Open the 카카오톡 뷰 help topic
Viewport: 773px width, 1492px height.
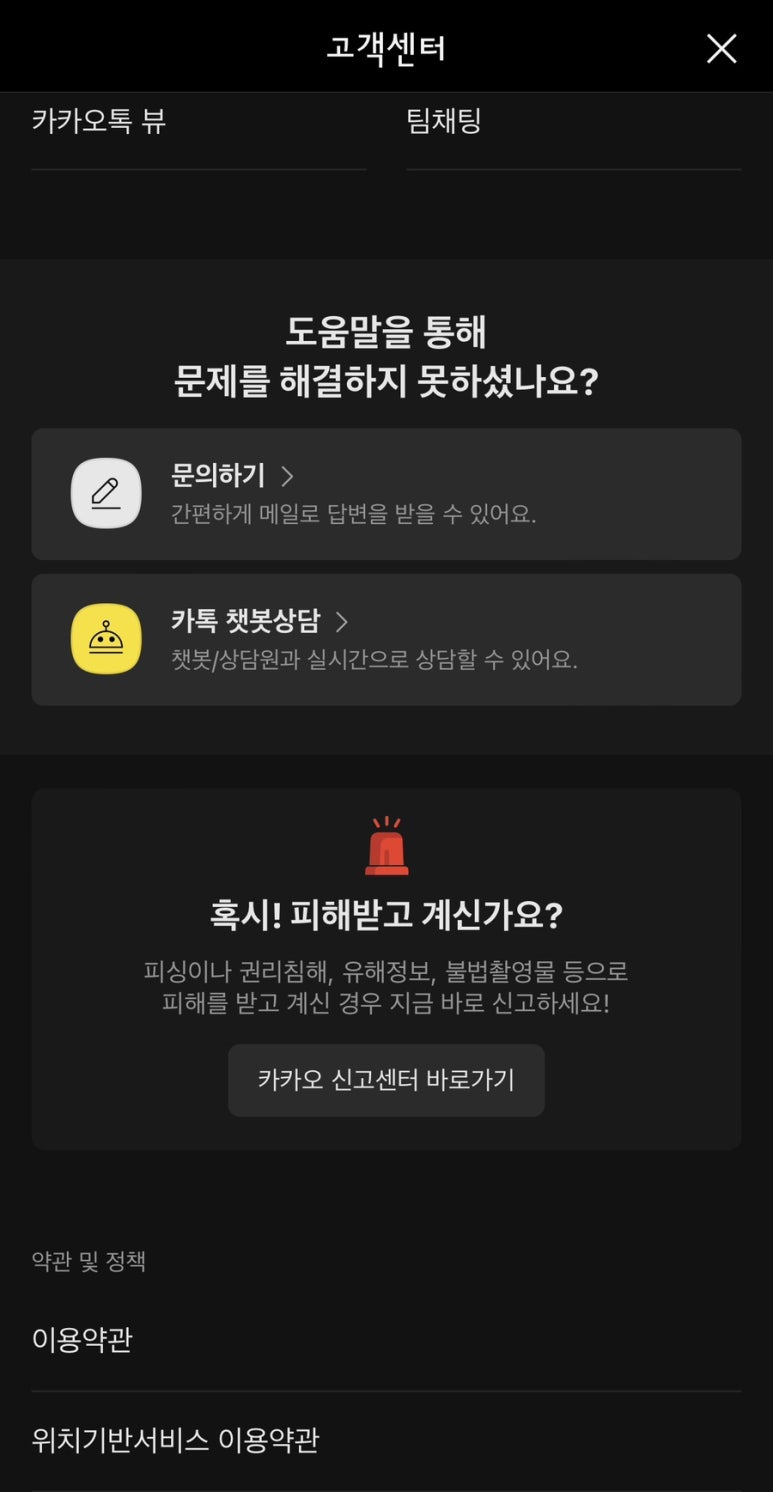(x=98, y=122)
